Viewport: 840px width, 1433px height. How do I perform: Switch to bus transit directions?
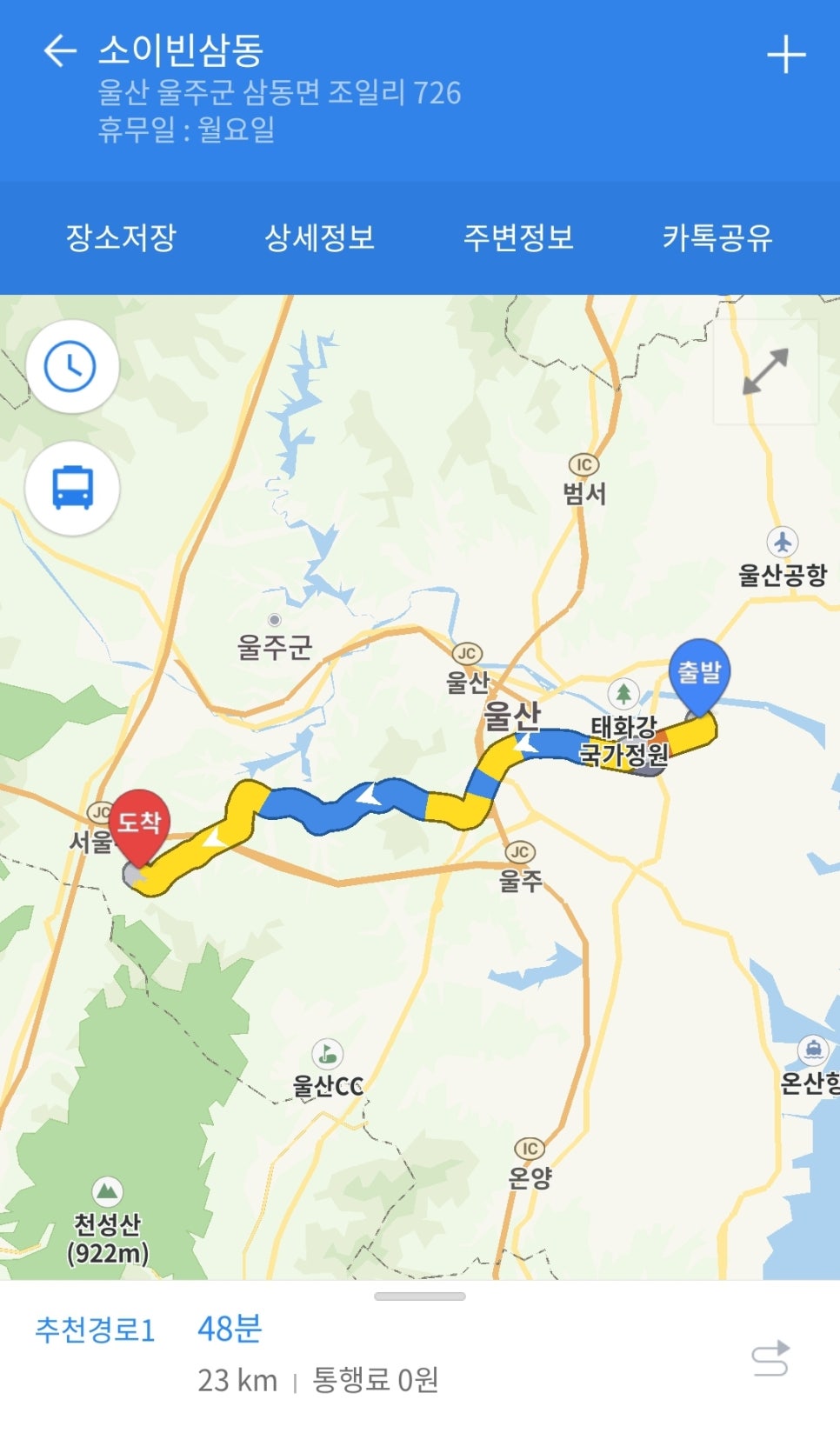(72, 487)
